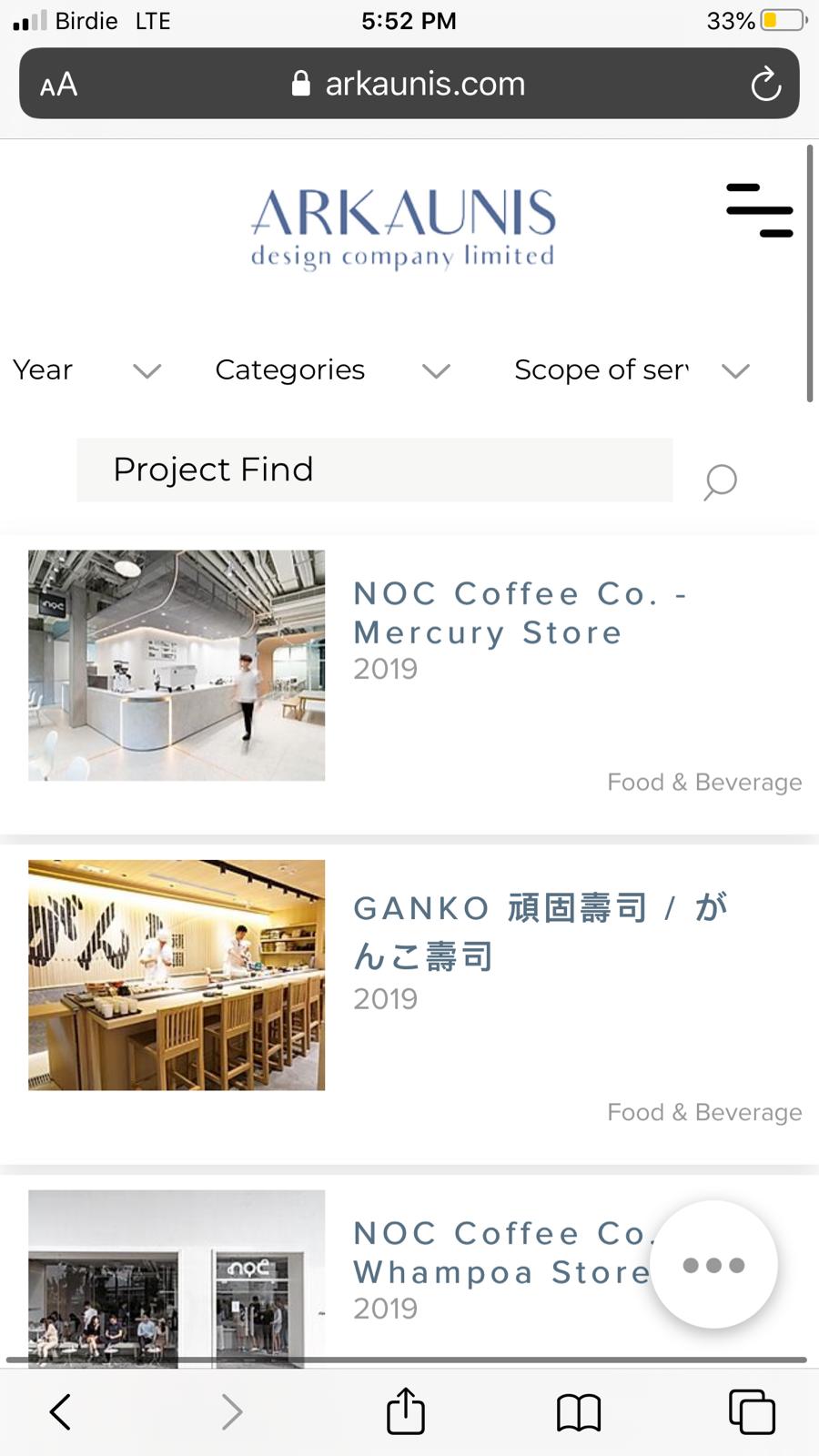Screen dimensions: 819x1456
Task: Go back to the previous page
Action: tap(60, 1412)
